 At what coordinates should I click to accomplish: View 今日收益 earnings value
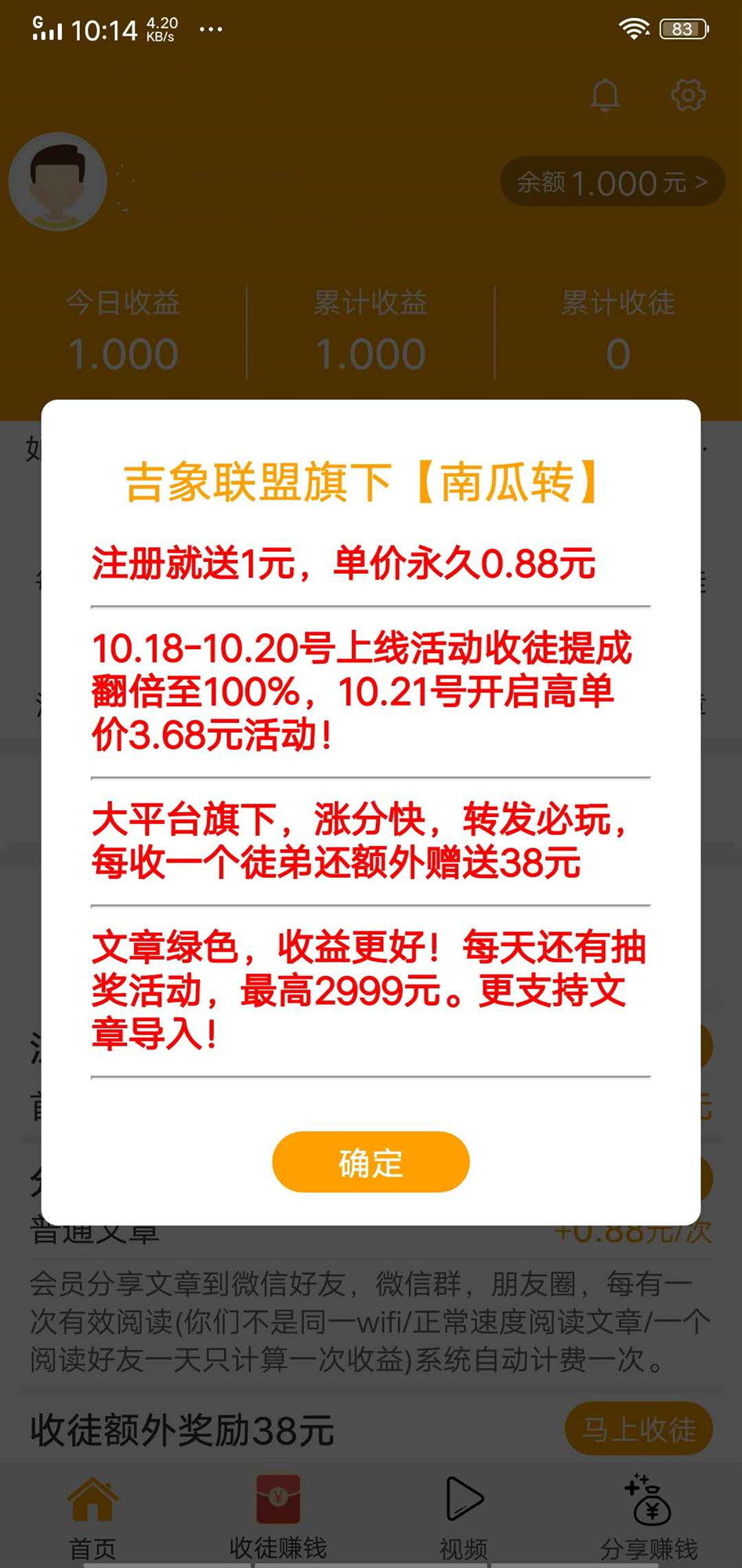(125, 353)
